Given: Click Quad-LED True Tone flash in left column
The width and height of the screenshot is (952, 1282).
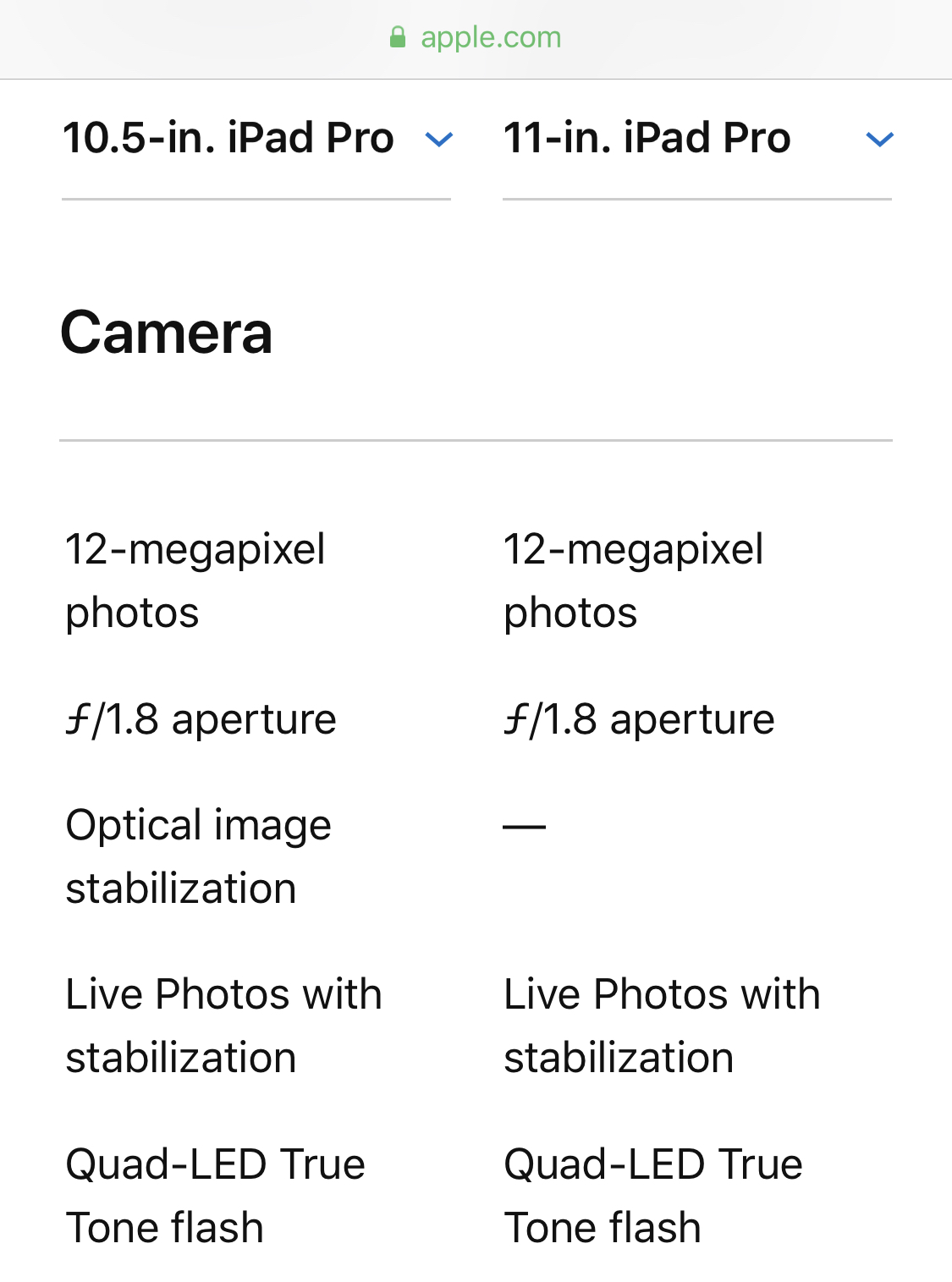Looking at the screenshot, I should coord(215,1194).
